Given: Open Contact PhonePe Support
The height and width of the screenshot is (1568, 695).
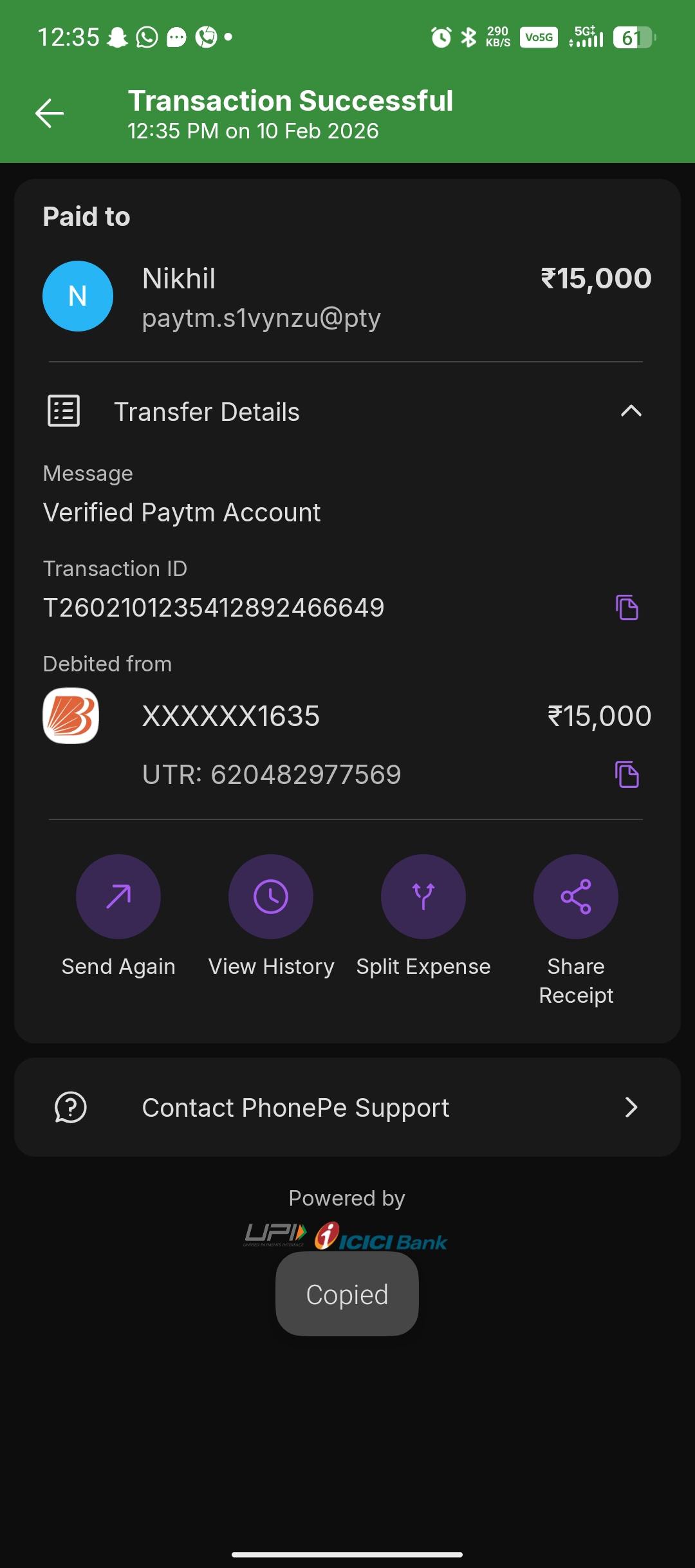Looking at the screenshot, I should (x=347, y=1107).
